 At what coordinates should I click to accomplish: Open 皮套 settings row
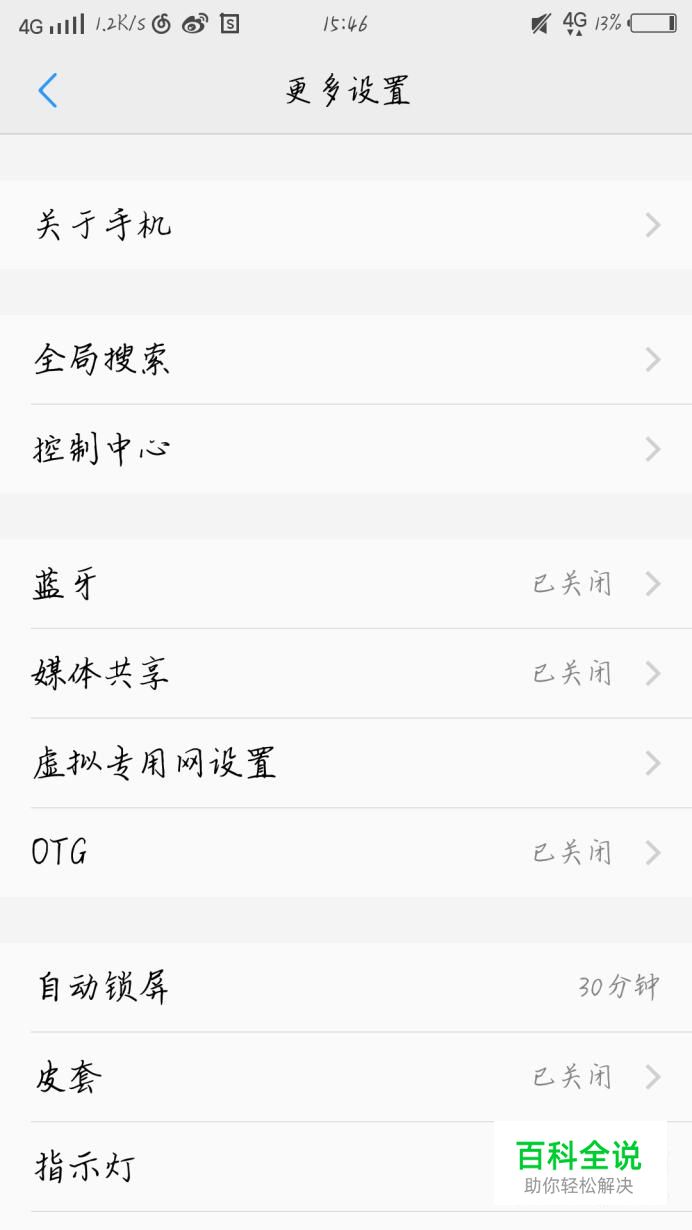point(346,1077)
